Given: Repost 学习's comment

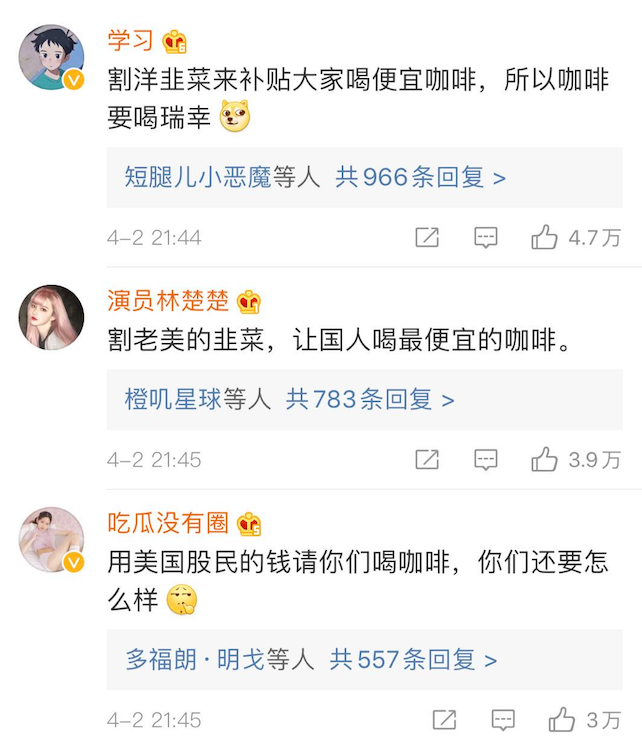Looking at the screenshot, I should (427, 238).
